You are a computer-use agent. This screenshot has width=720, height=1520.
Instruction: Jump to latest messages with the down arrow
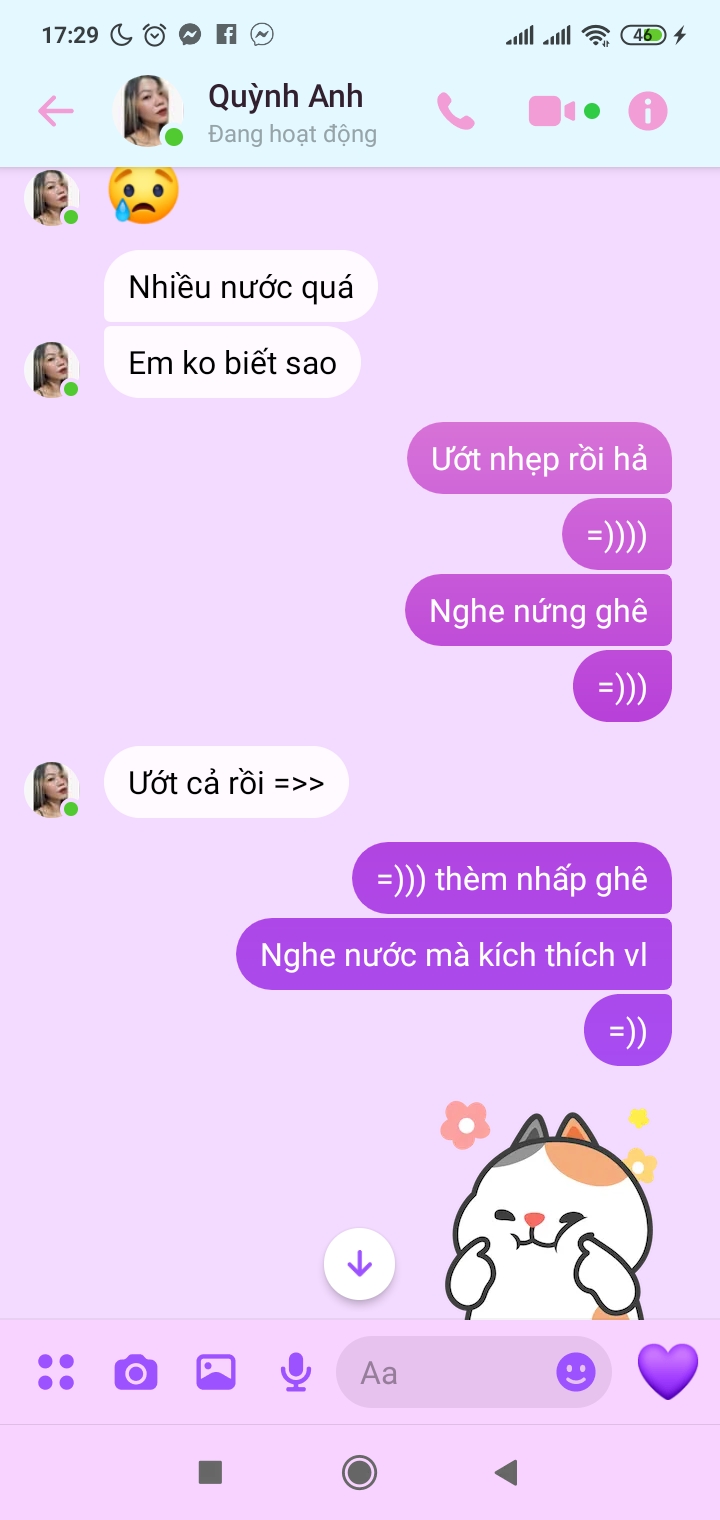(359, 1264)
